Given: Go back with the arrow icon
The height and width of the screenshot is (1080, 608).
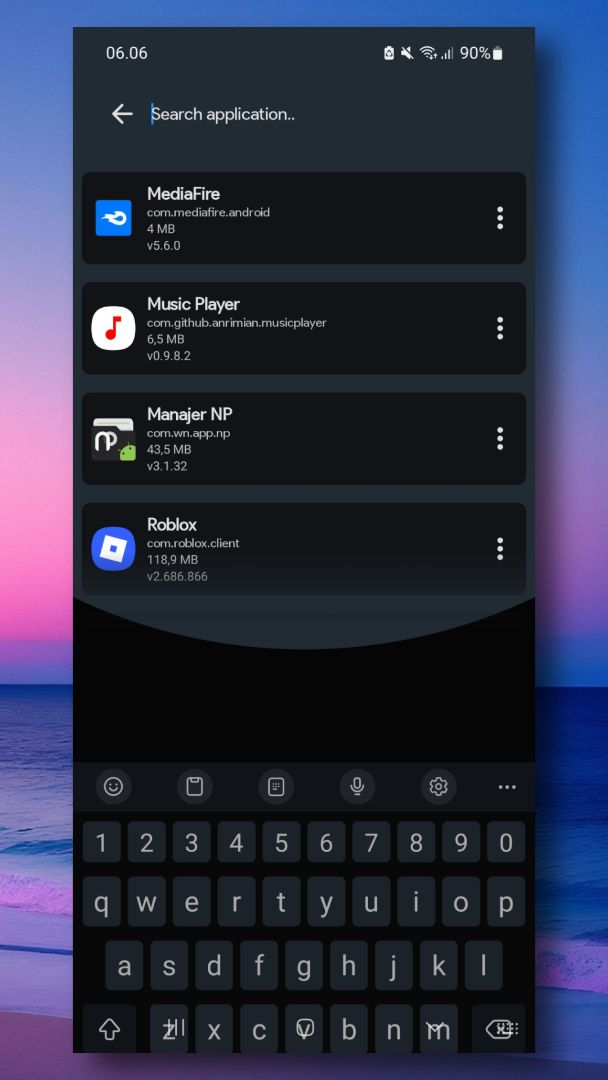Looking at the screenshot, I should pyautogui.click(x=122, y=114).
